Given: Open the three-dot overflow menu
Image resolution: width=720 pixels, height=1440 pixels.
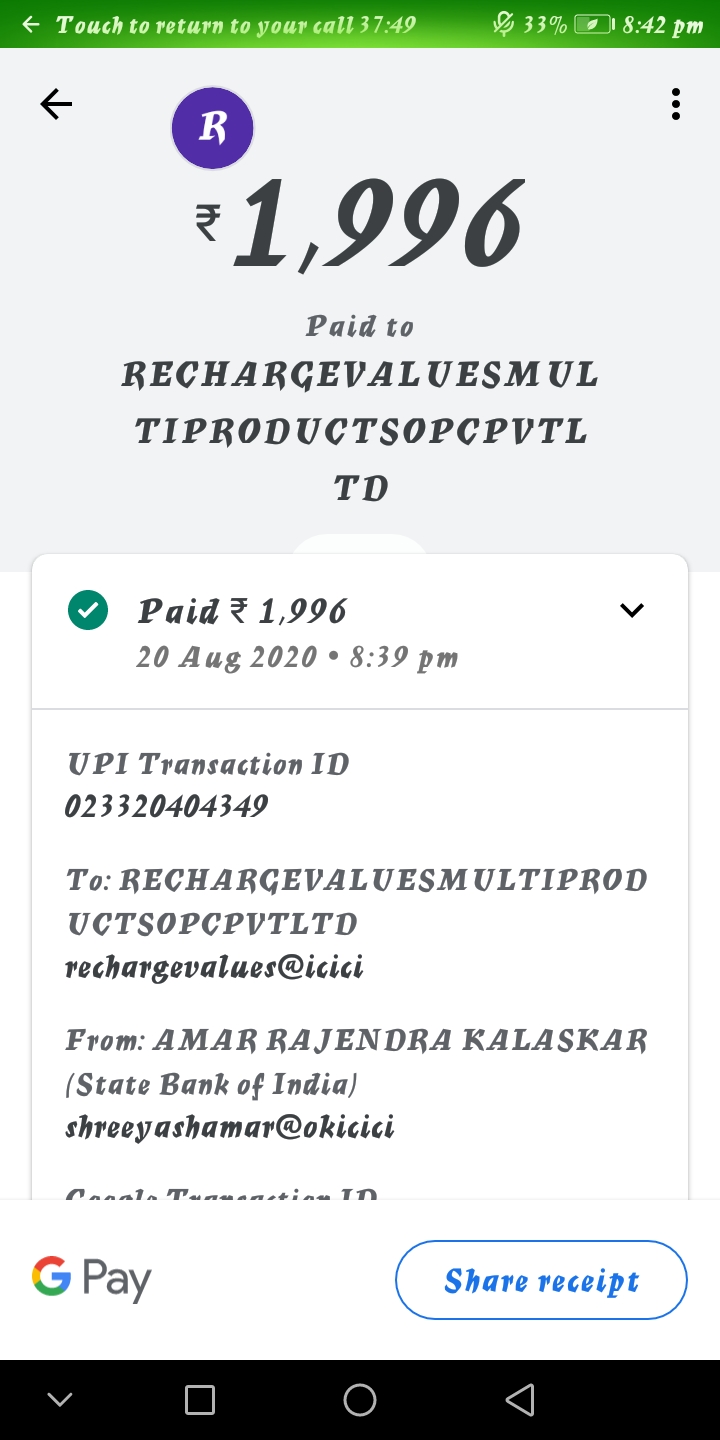Looking at the screenshot, I should [x=676, y=104].
